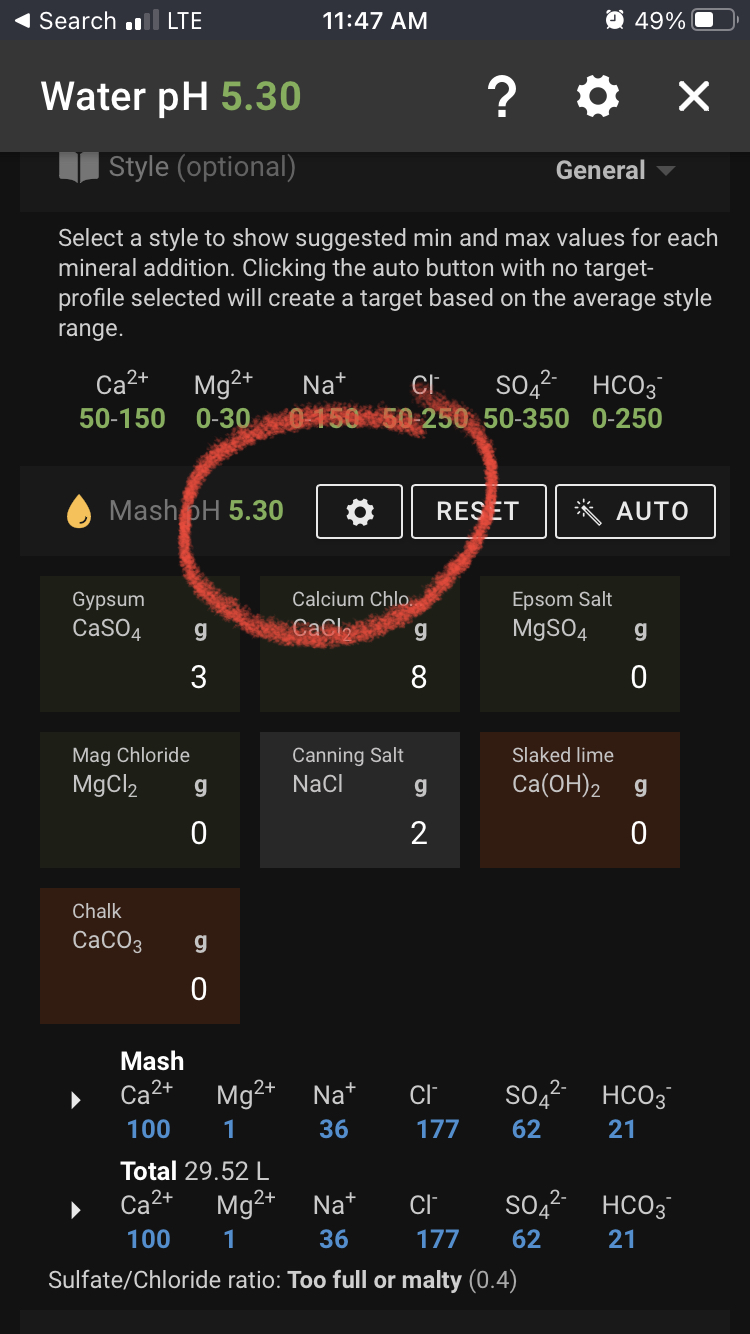This screenshot has height=1334, width=750.
Task: Tap the RESET button
Action: (479, 511)
